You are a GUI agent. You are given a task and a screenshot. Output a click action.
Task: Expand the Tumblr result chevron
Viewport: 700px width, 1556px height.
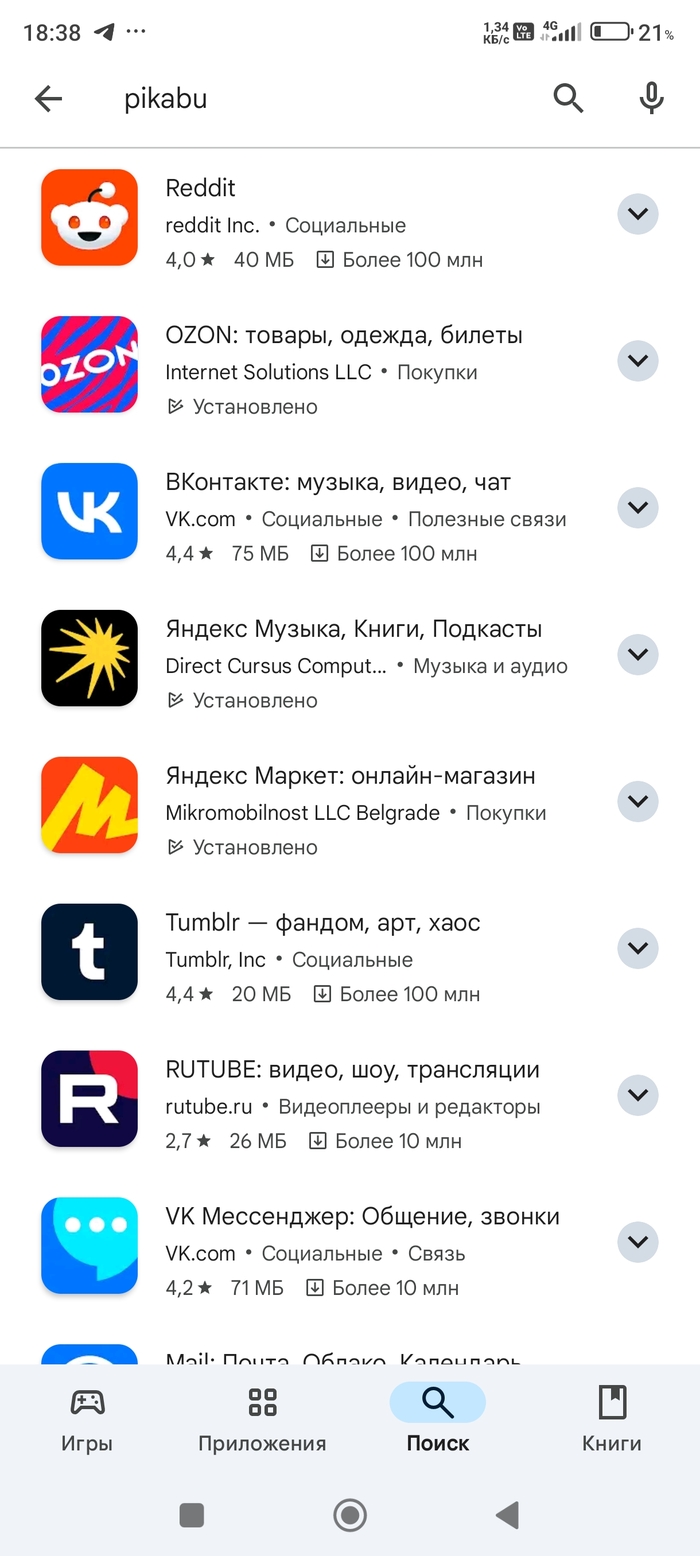click(637, 948)
